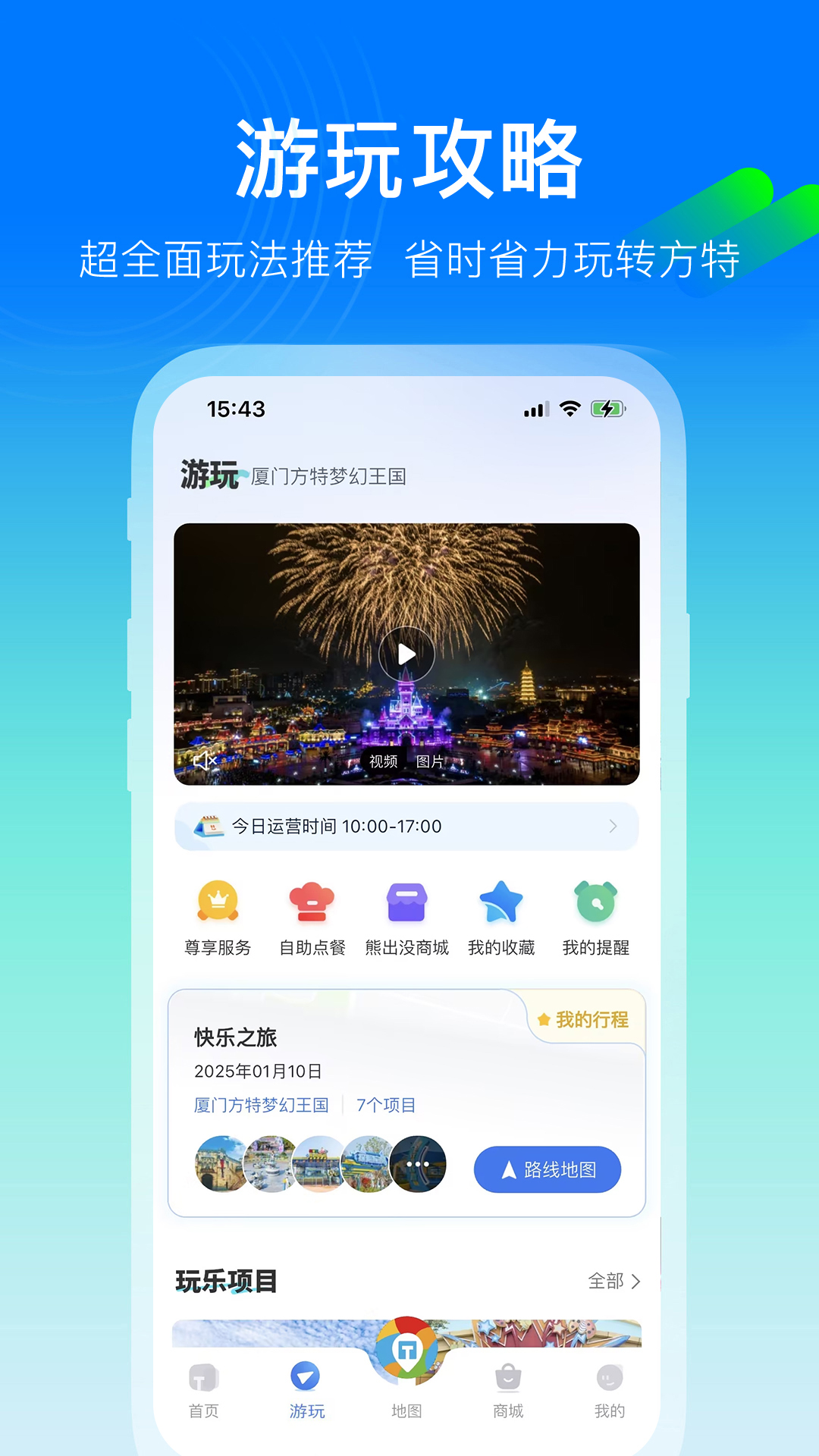Tap the 路线地图 route map button
The width and height of the screenshot is (819, 1456).
[548, 1169]
